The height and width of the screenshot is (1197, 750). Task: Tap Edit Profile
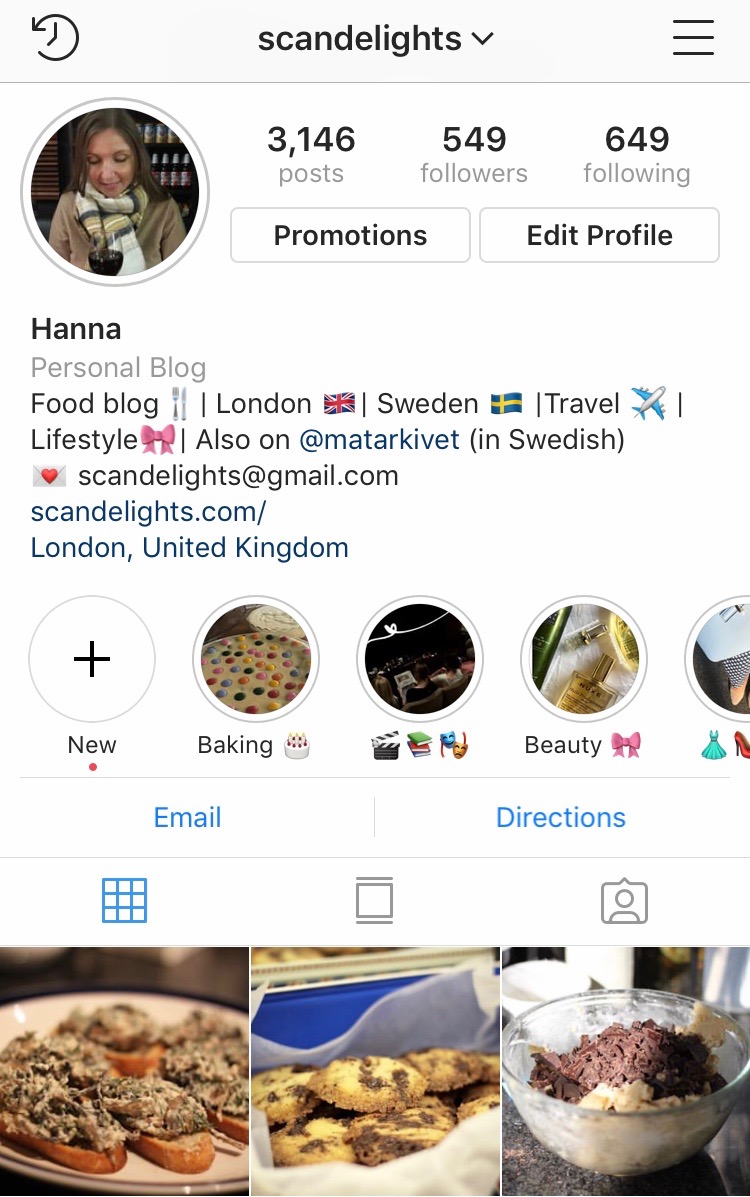(x=599, y=235)
